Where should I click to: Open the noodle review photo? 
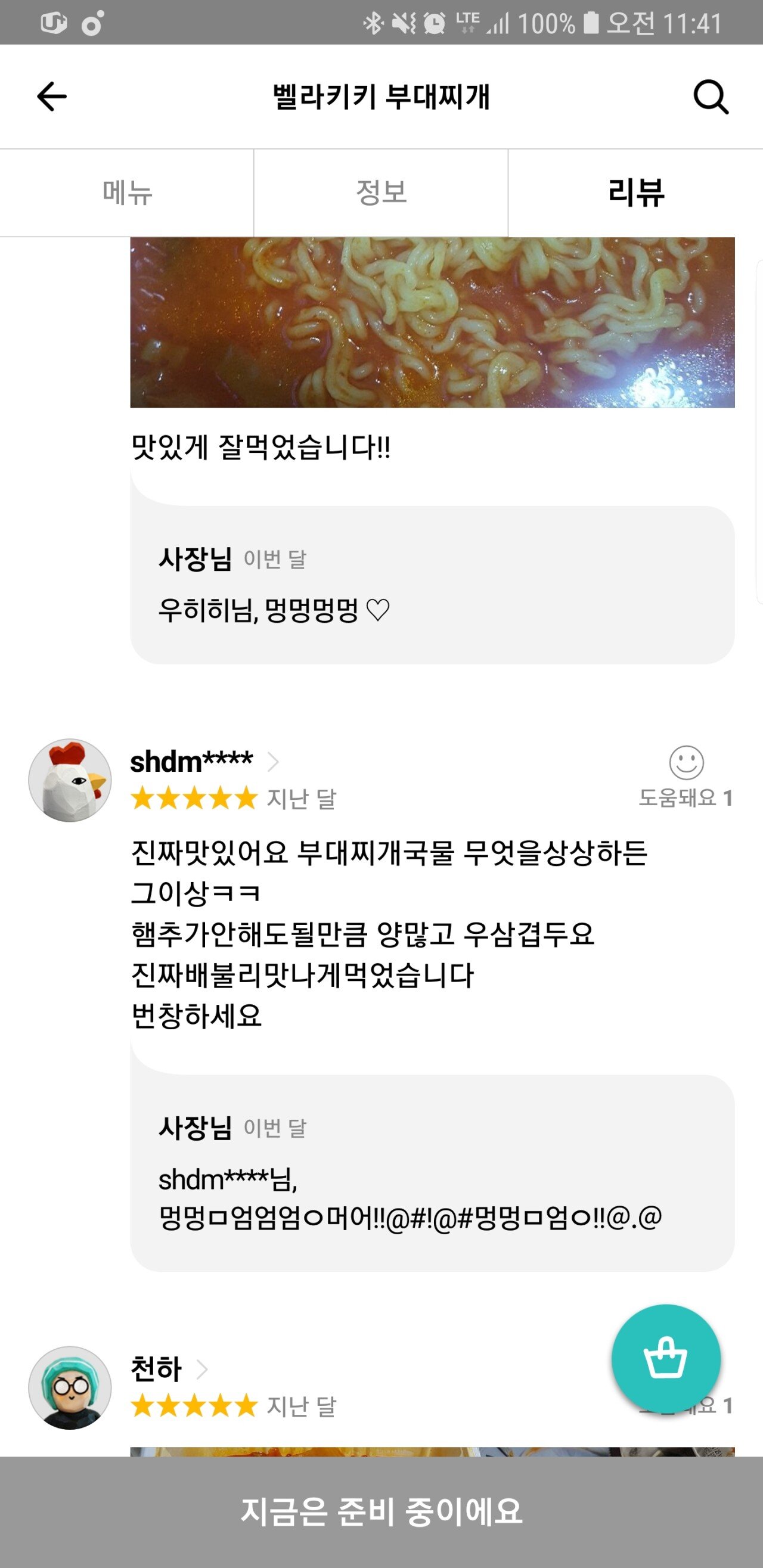pyautogui.click(x=432, y=322)
